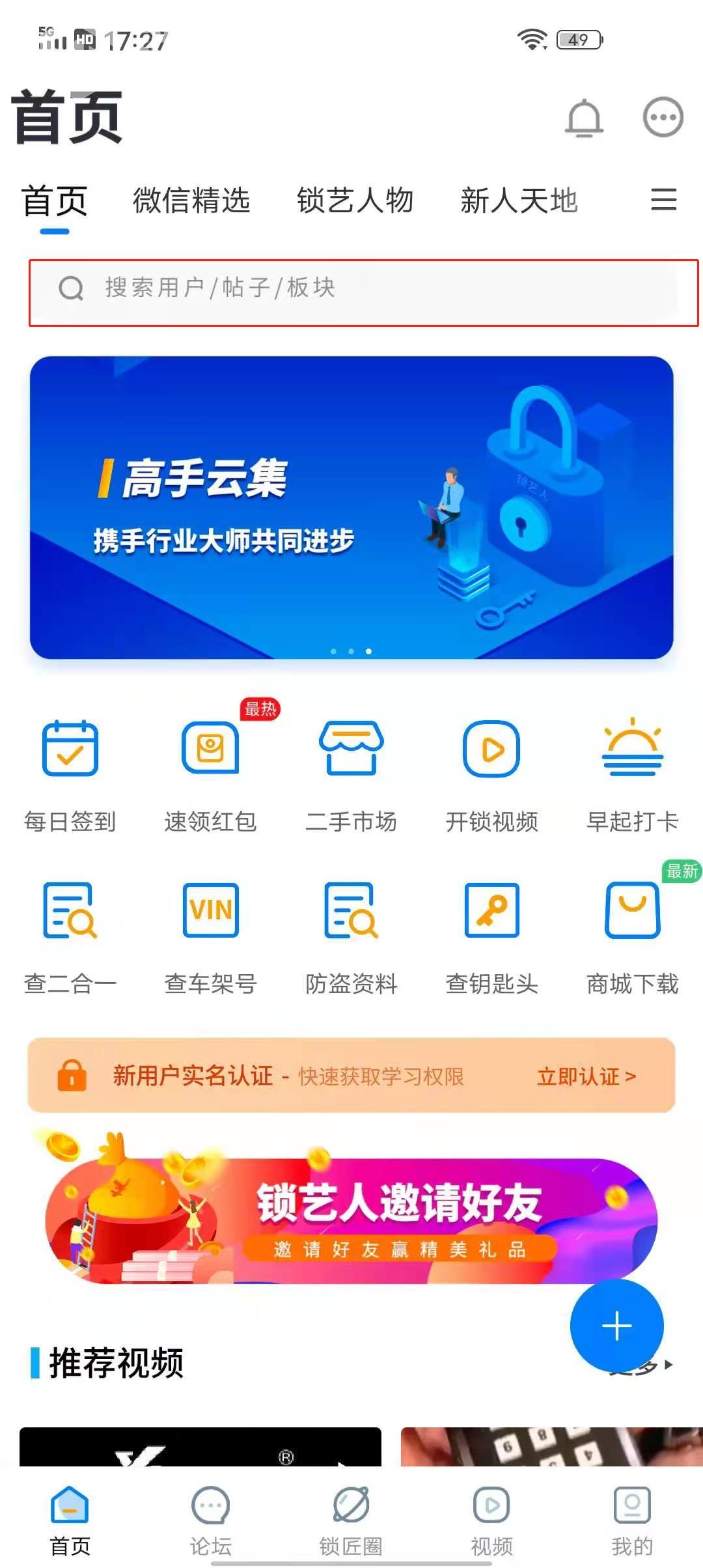Open the more options circle icon
703x1568 pixels.
click(663, 117)
